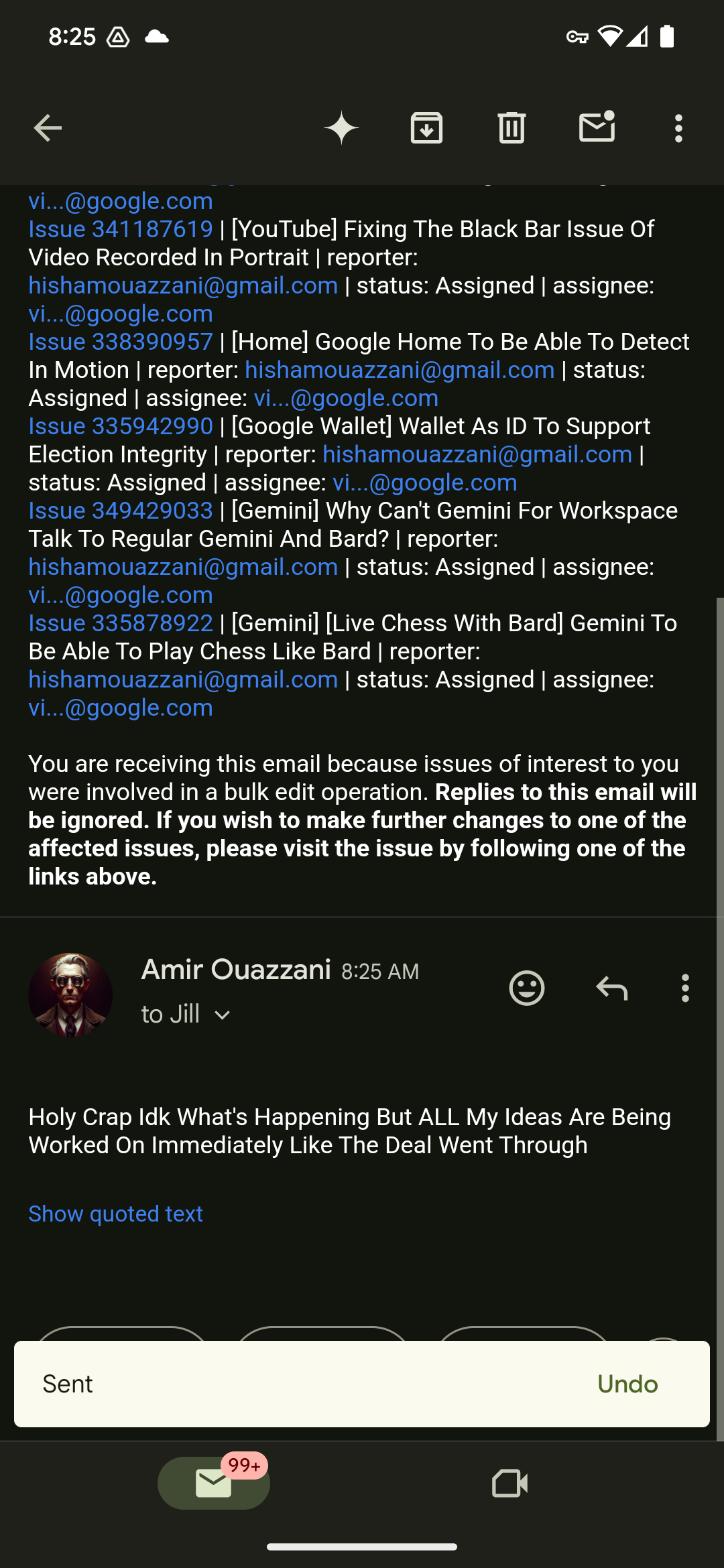Undo the sent email
Viewport: 724px width, 1568px height.
pyautogui.click(x=627, y=1384)
